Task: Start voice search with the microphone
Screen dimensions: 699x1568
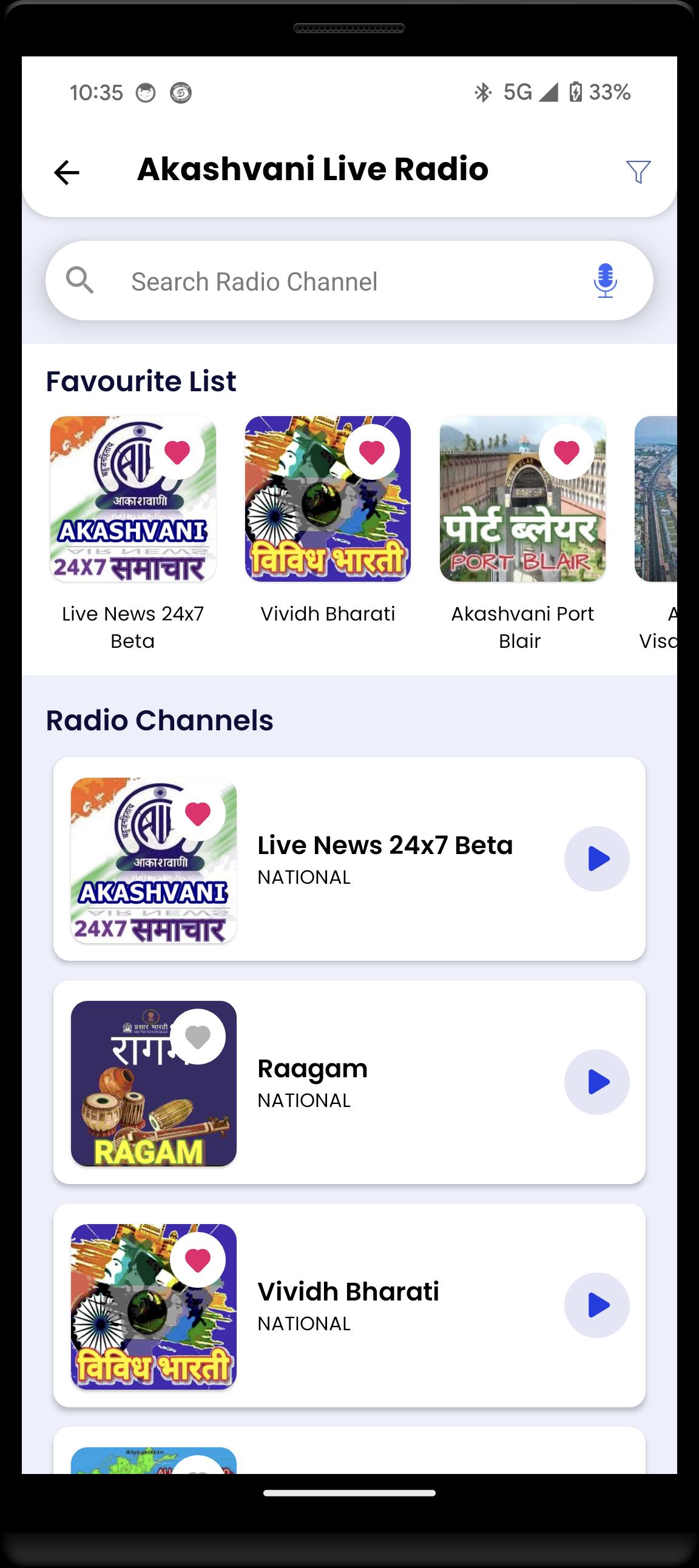Action: tap(604, 281)
